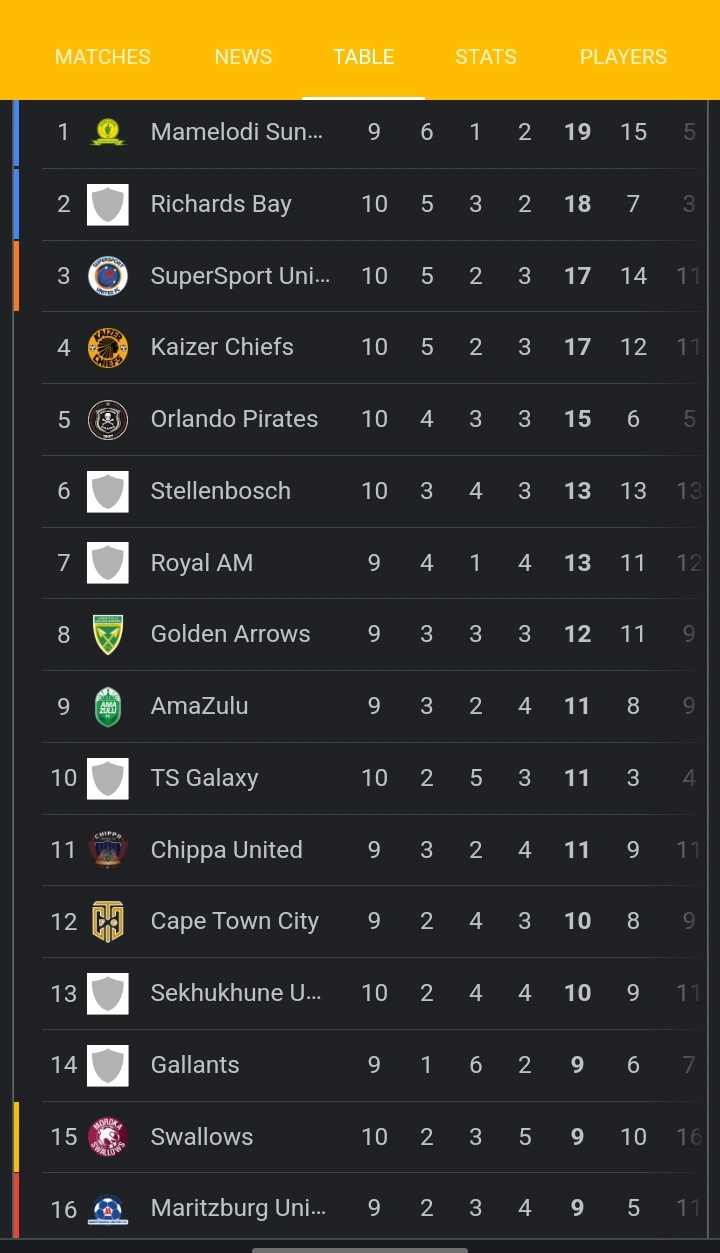This screenshot has width=720, height=1253.
Task: Open Golden Arrows team row
Action: [372, 634]
